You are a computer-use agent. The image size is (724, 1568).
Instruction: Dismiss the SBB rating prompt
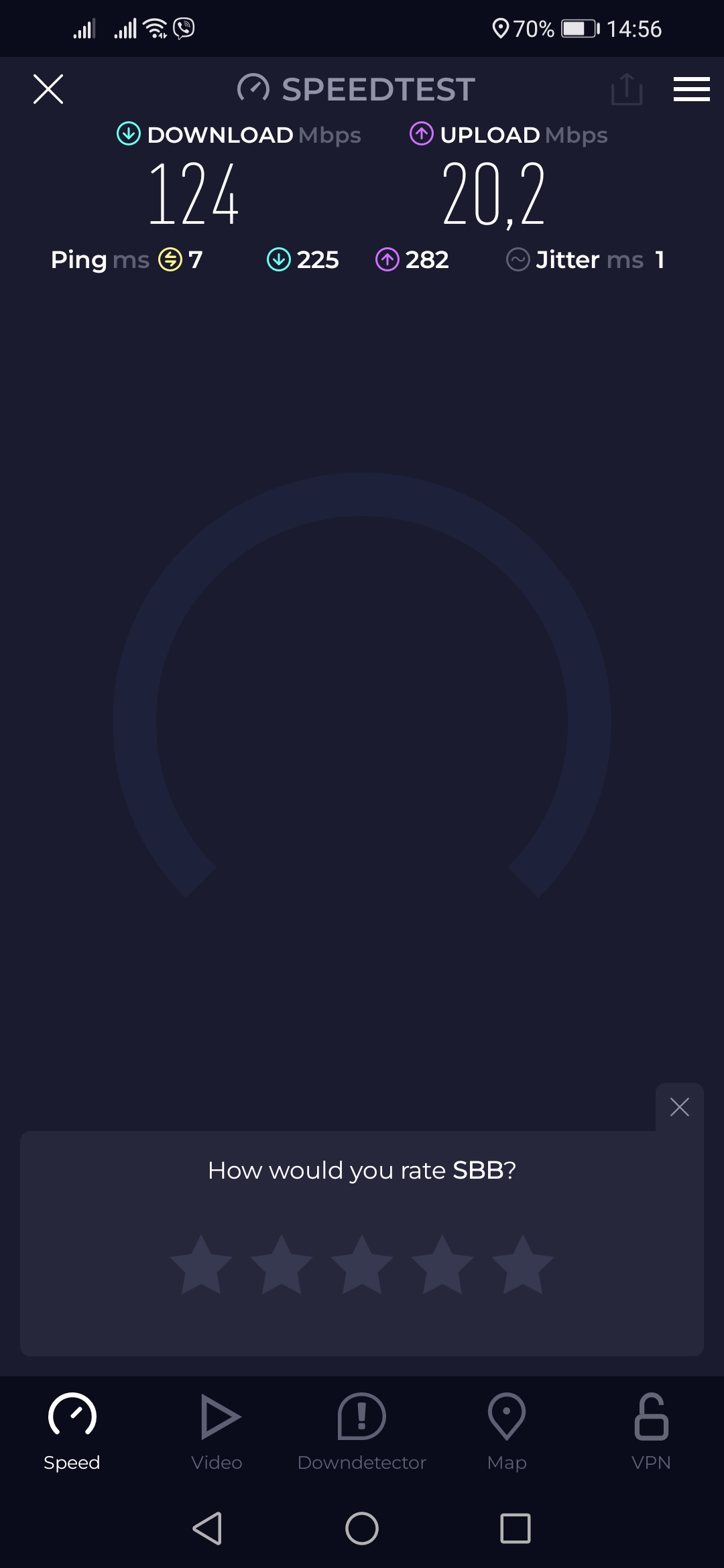(679, 1107)
